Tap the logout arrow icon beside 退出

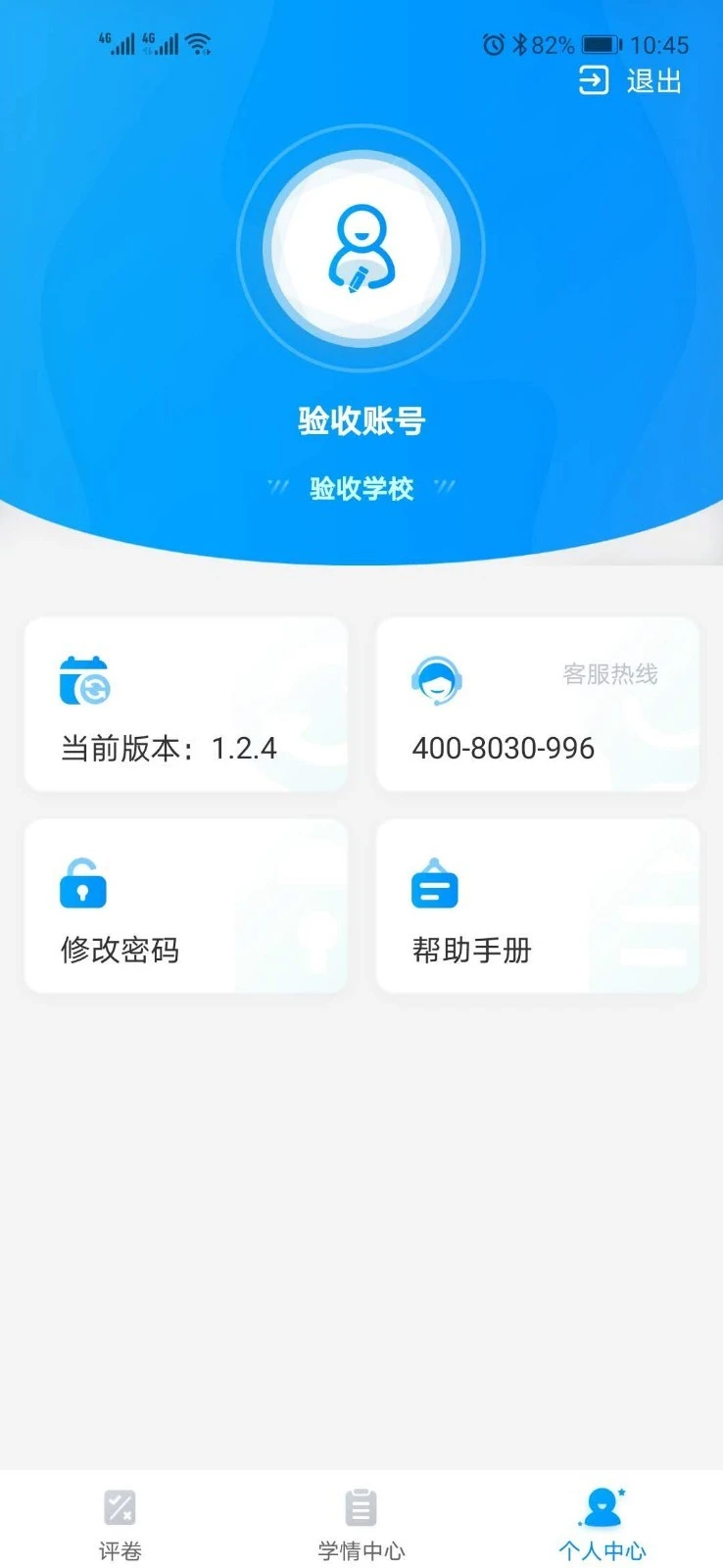pos(595,80)
